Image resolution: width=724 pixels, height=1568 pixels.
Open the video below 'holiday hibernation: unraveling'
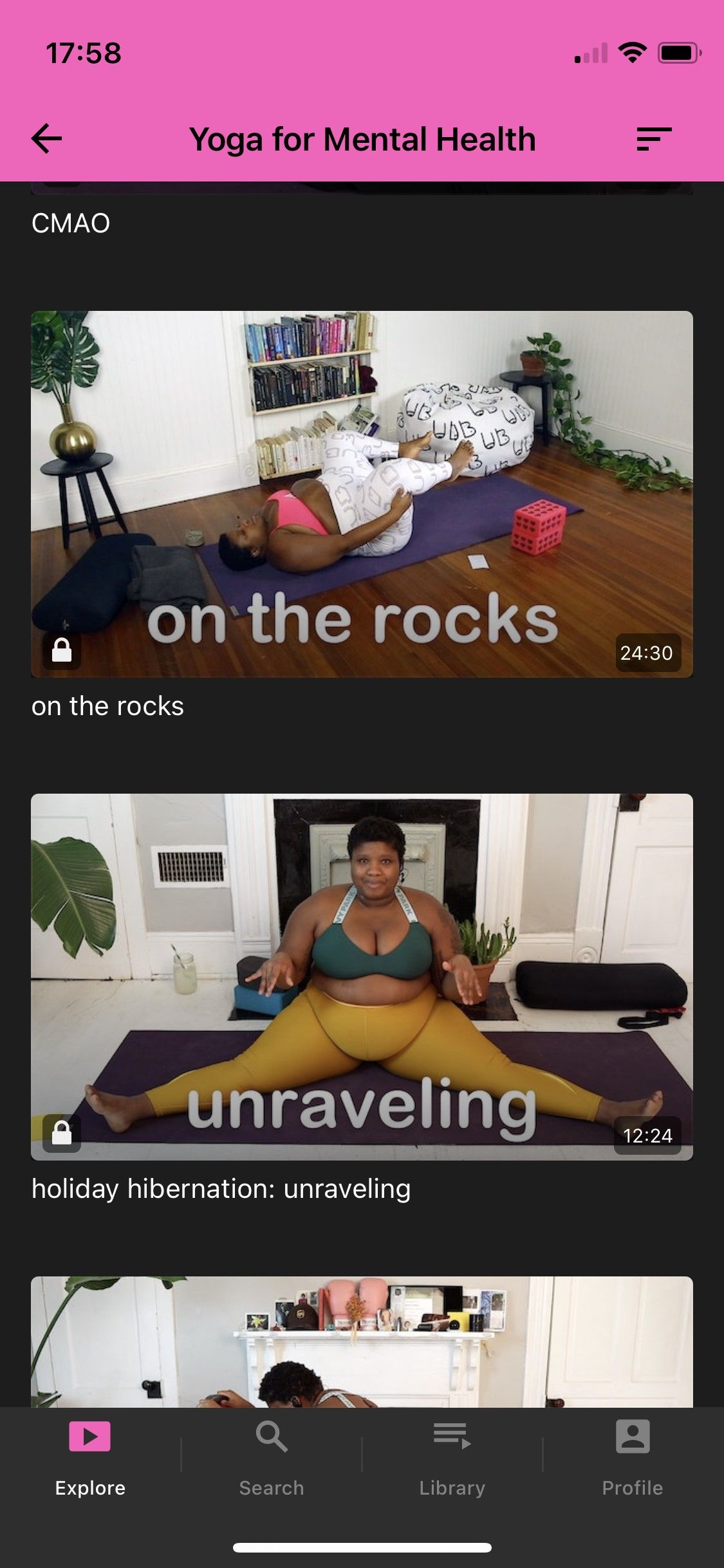(362, 1341)
